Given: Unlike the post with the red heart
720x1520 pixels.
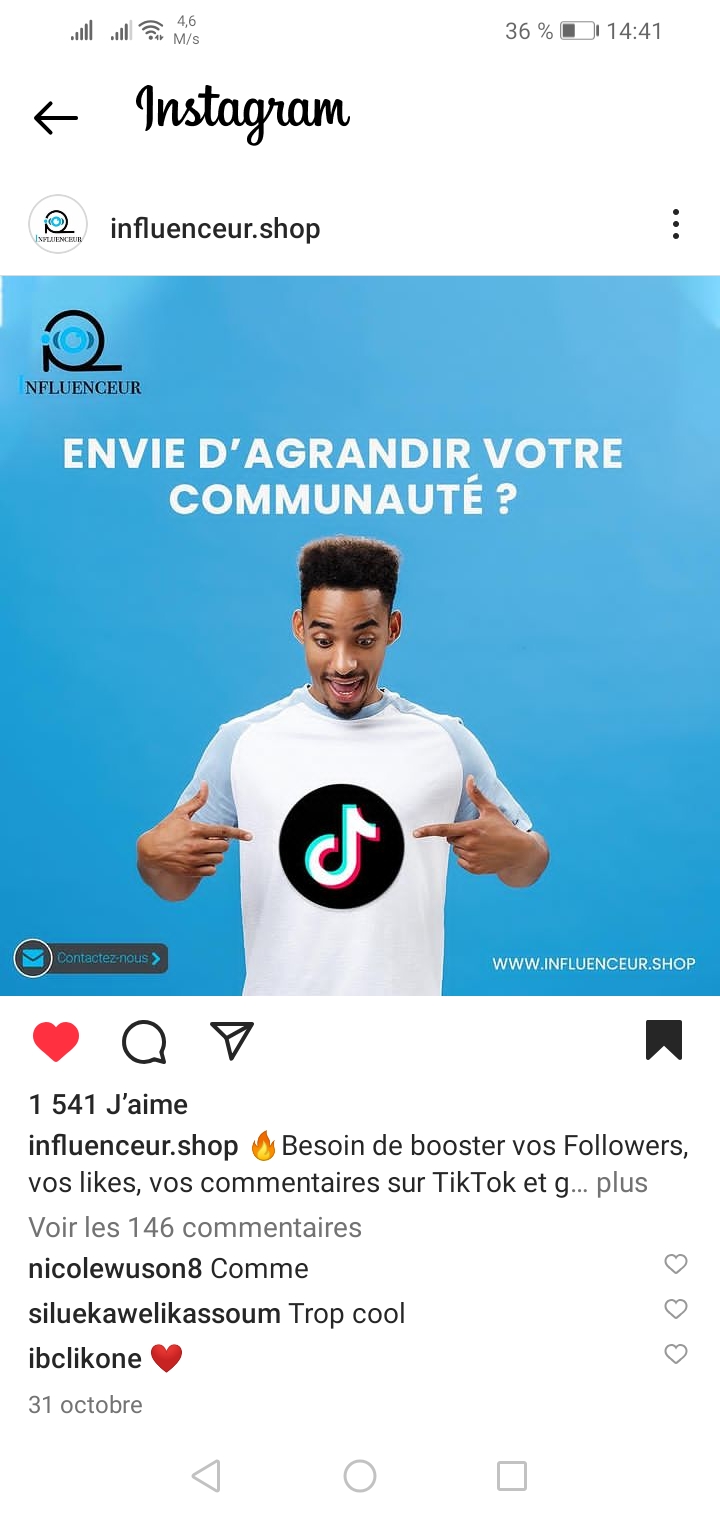Looking at the screenshot, I should (x=56, y=1042).
